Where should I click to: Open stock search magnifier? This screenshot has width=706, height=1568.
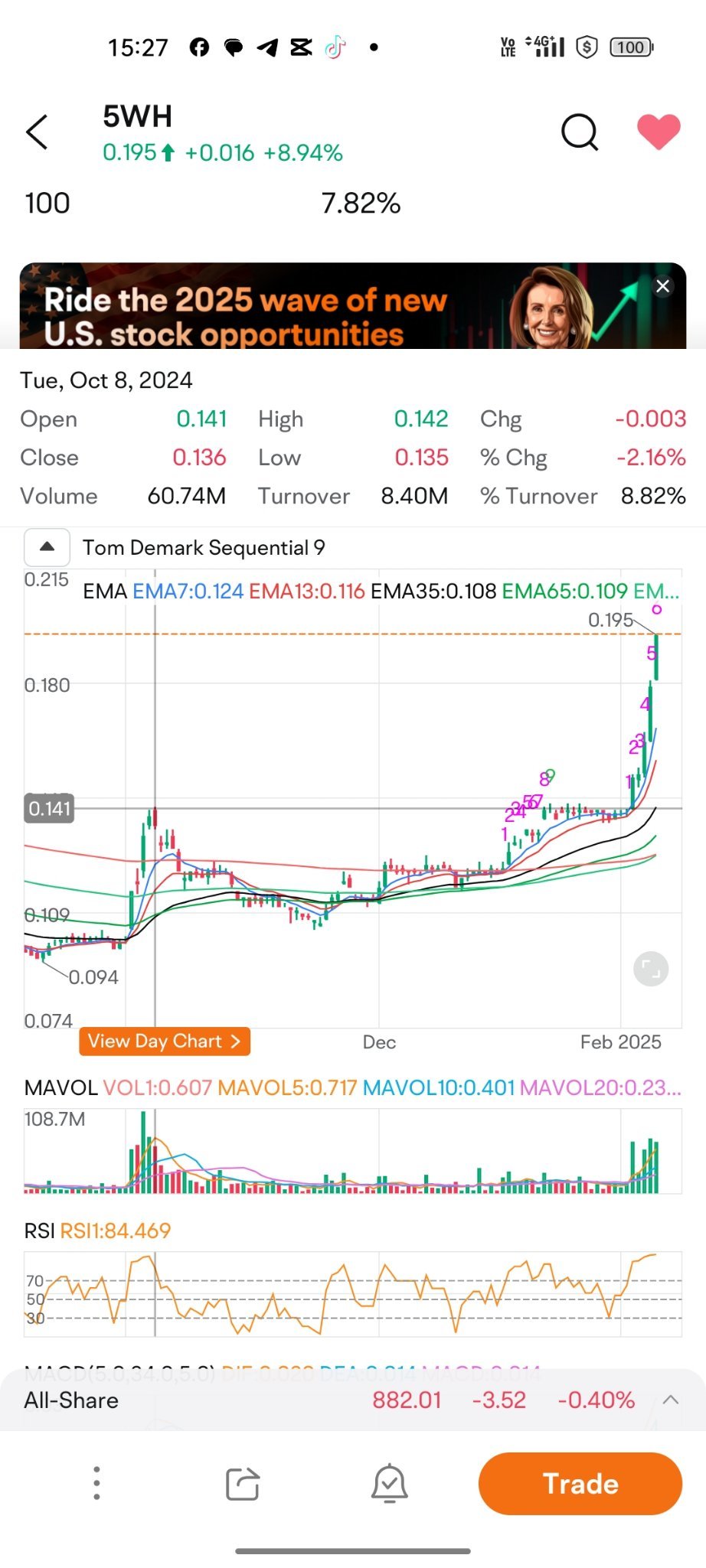point(580,132)
